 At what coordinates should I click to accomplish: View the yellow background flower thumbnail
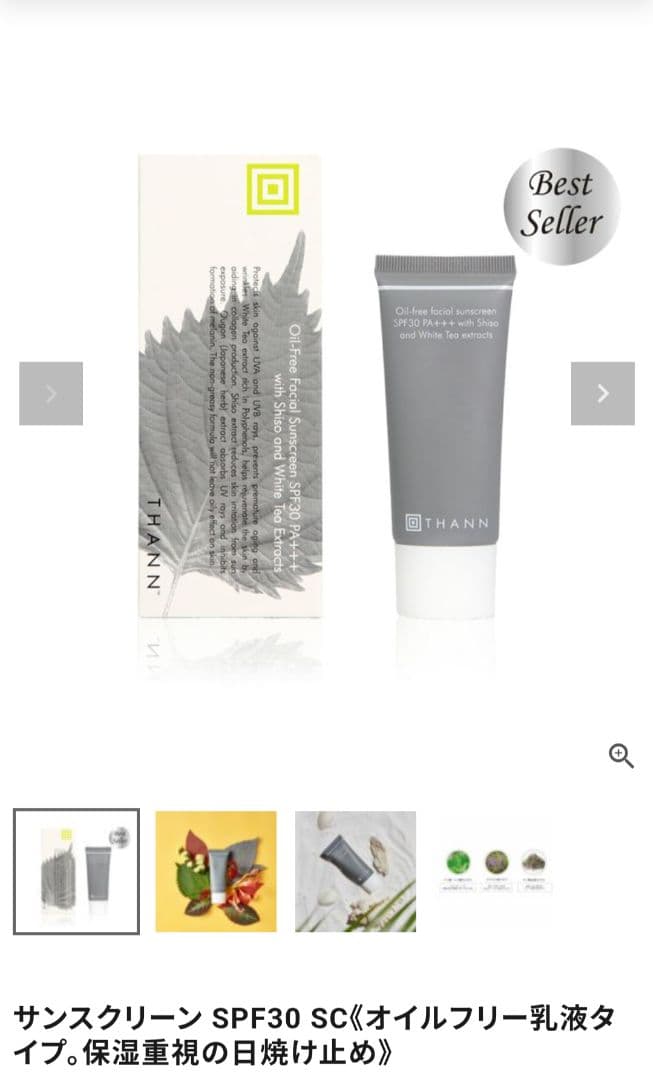point(216,871)
